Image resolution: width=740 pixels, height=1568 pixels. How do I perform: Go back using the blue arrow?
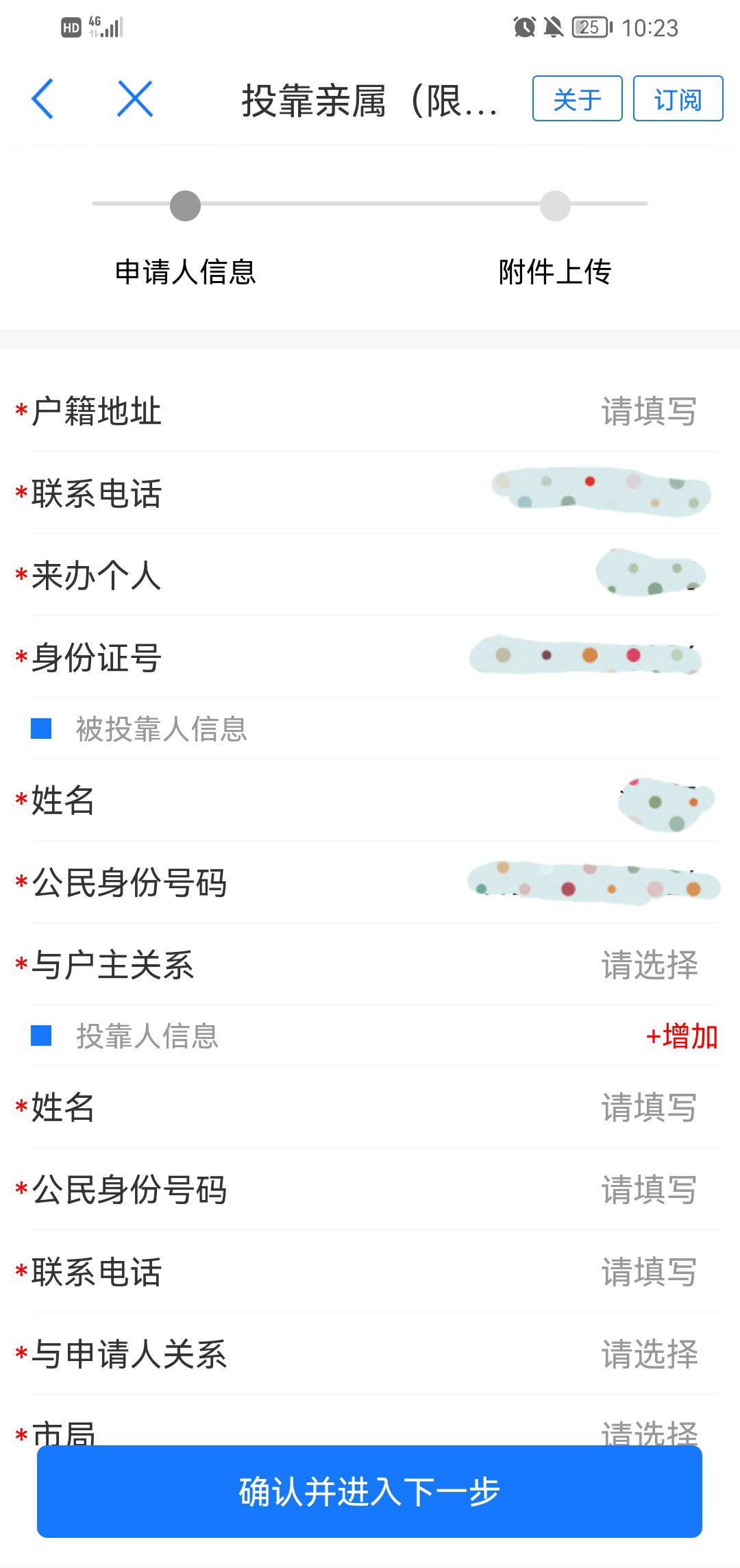coord(42,99)
